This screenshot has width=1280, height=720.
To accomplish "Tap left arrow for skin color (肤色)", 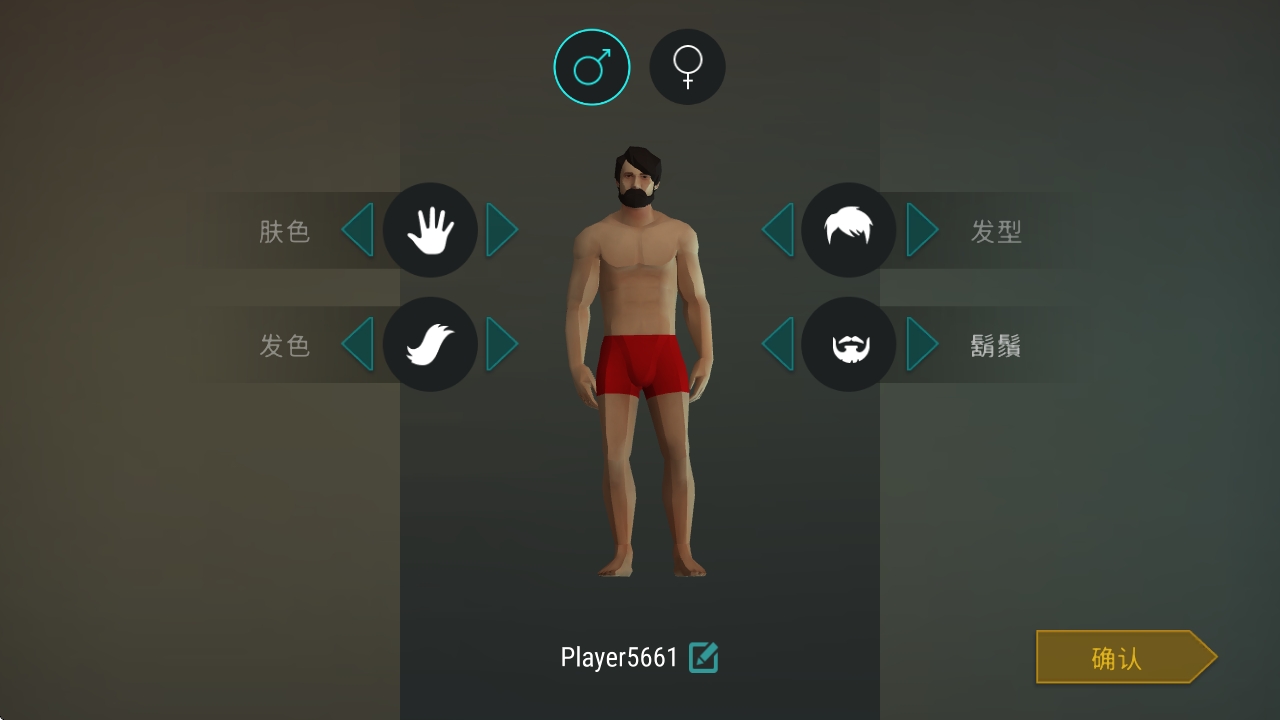I will coord(358,230).
